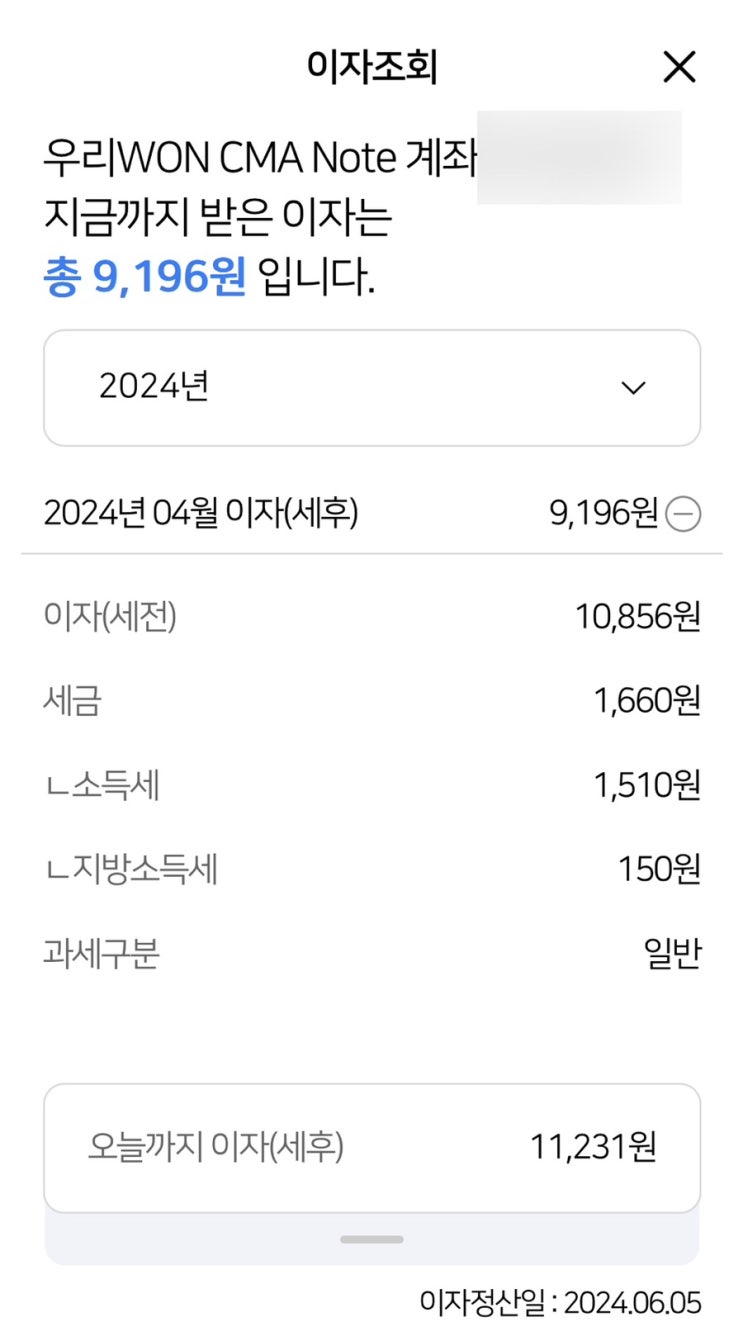Image resolution: width=743 pixels, height=1341 pixels.
Task: Tap the X icon at top right
Action: 679,66
